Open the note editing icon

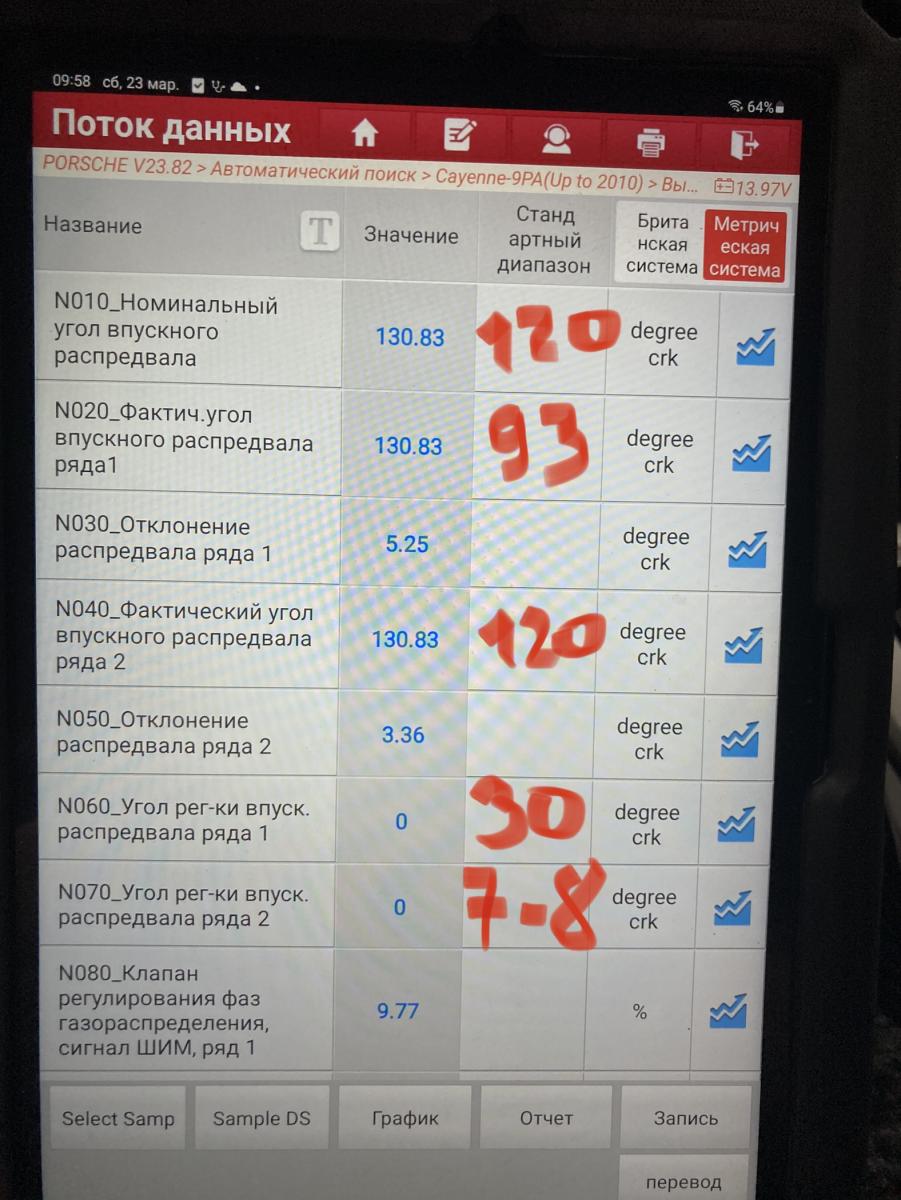click(x=460, y=136)
